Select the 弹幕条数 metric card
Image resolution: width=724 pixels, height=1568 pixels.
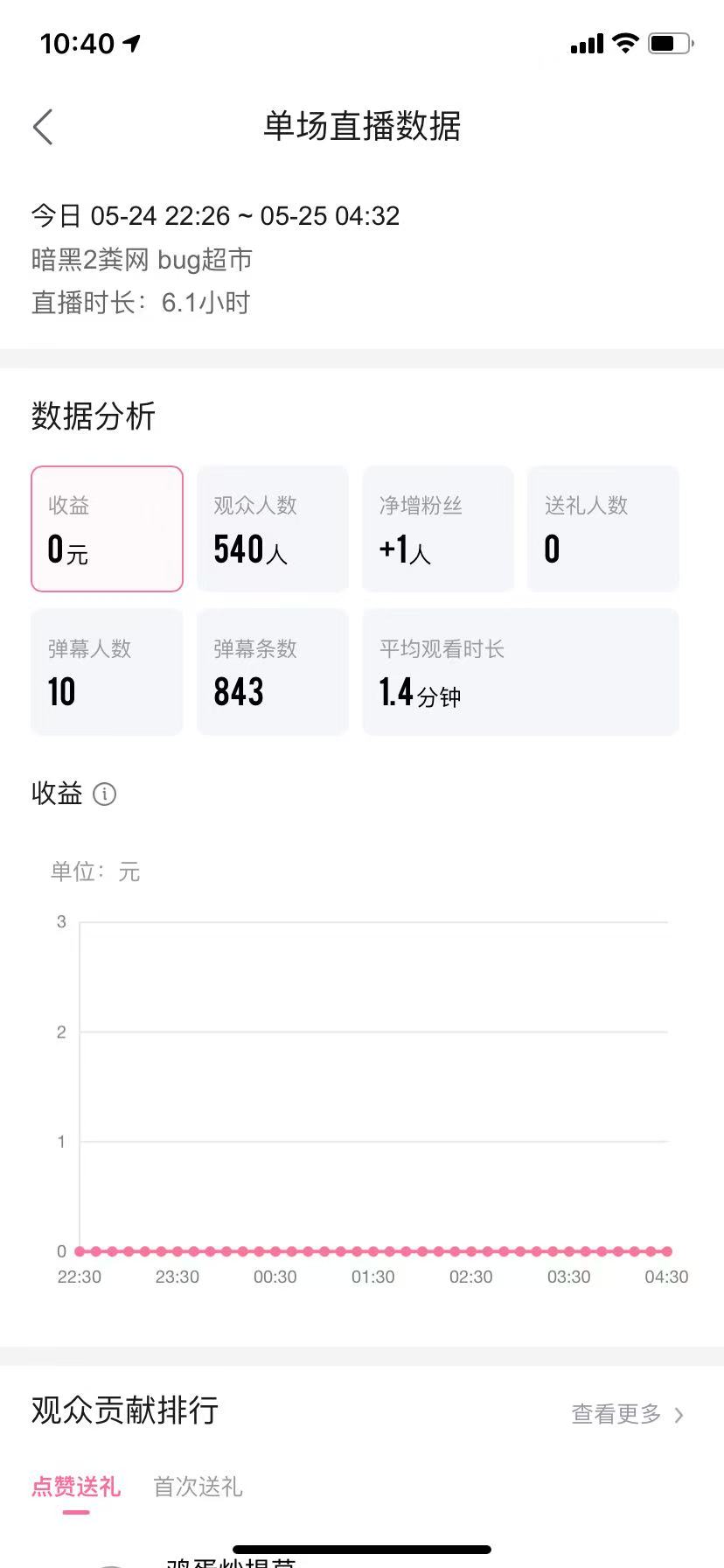[x=273, y=672]
